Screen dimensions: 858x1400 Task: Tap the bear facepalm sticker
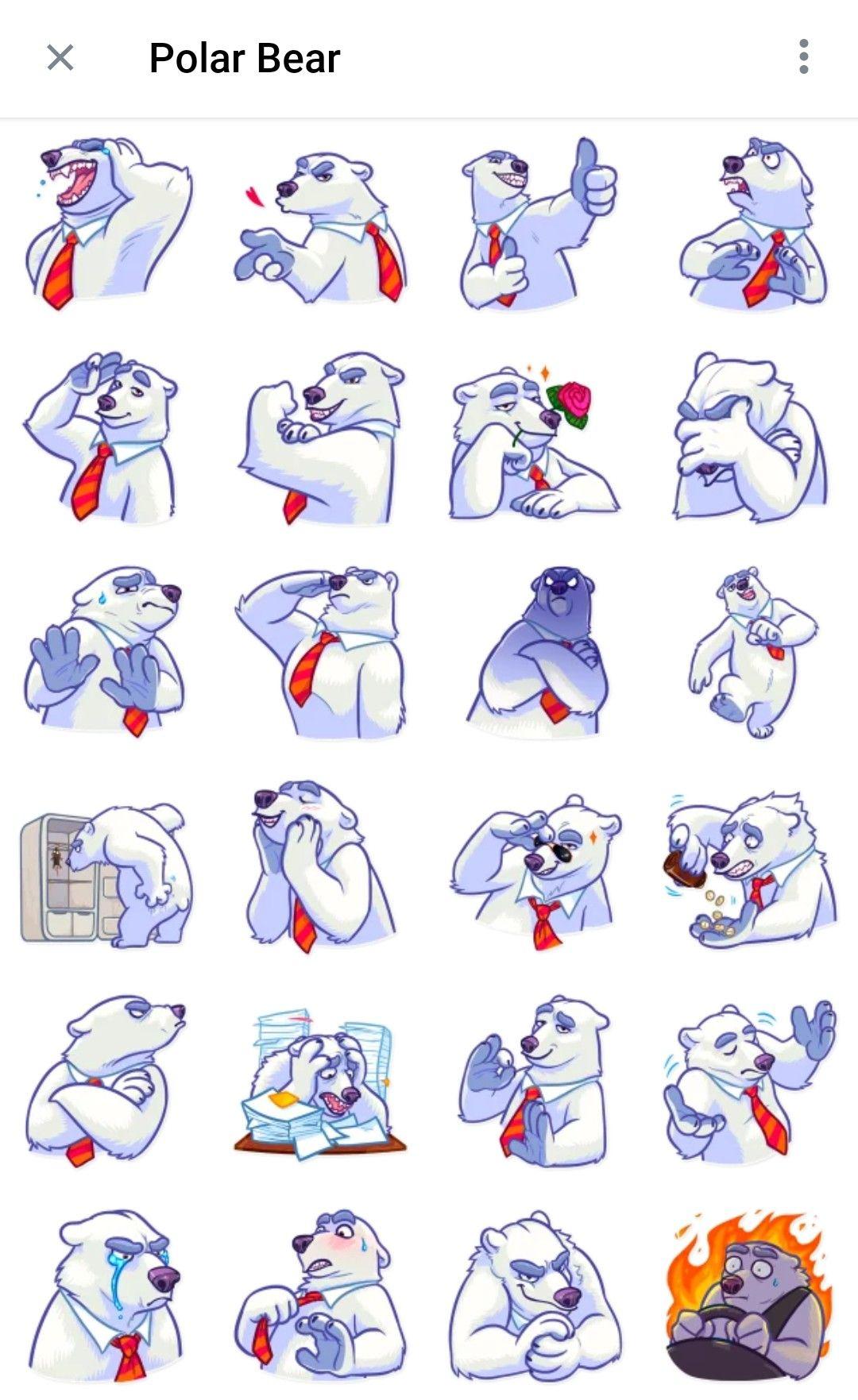tap(751, 439)
